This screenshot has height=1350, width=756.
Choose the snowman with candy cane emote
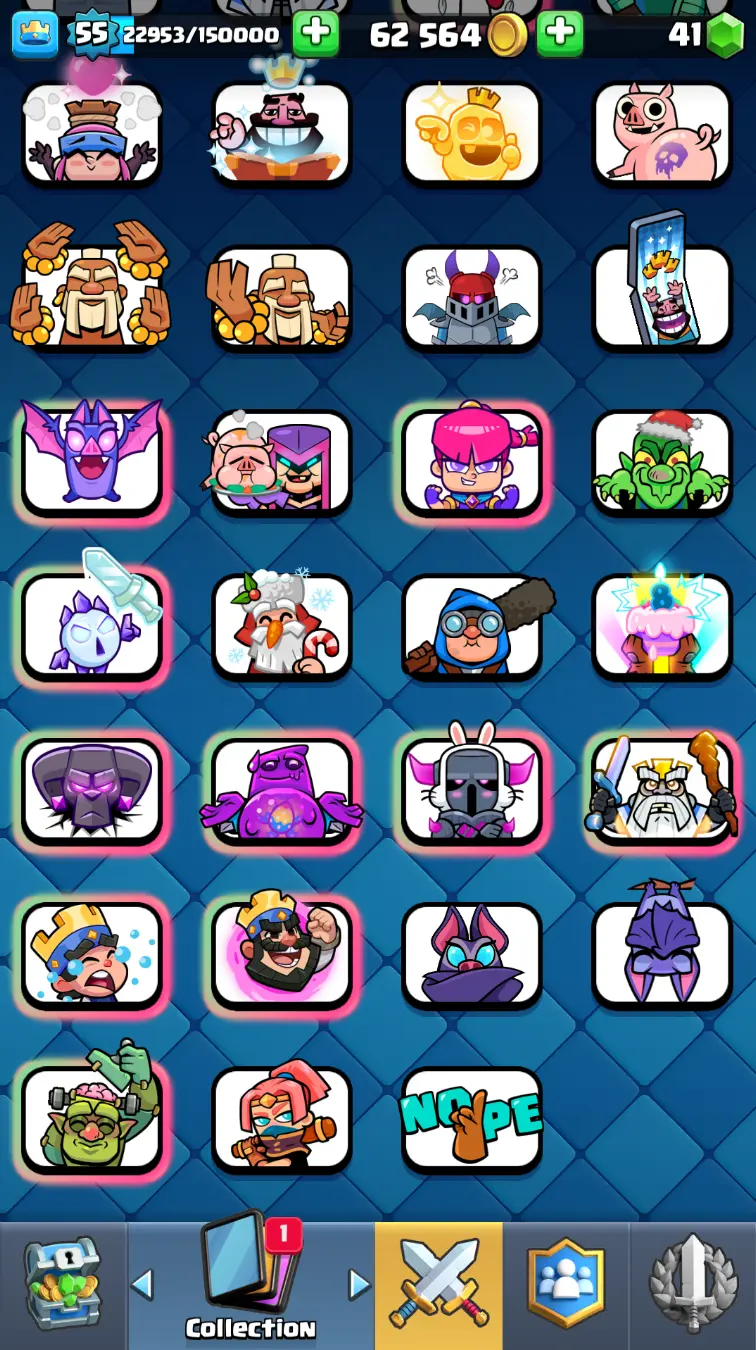[x=282, y=626]
